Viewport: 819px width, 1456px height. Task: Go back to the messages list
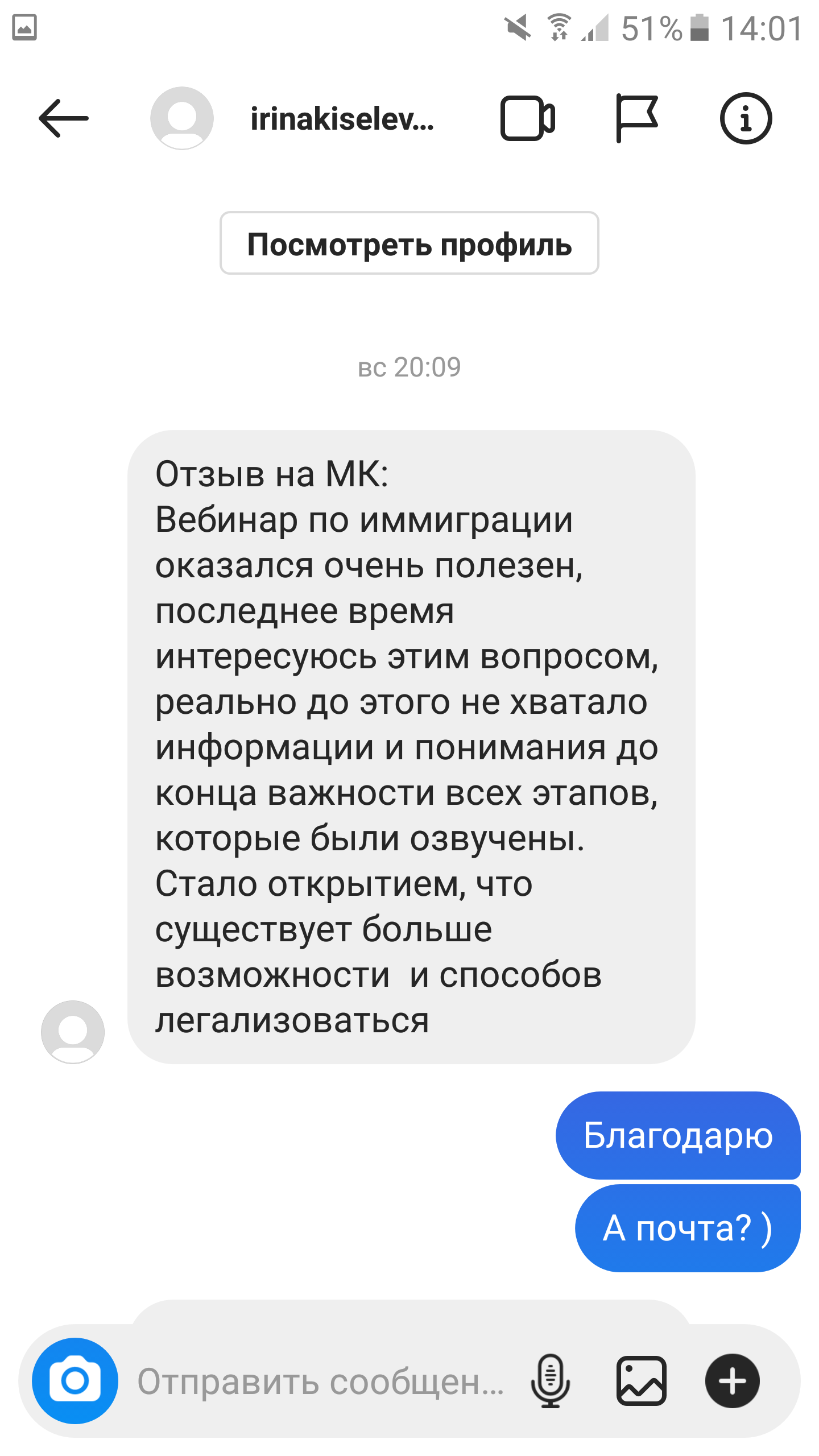pyautogui.click(x=63, y=118)
